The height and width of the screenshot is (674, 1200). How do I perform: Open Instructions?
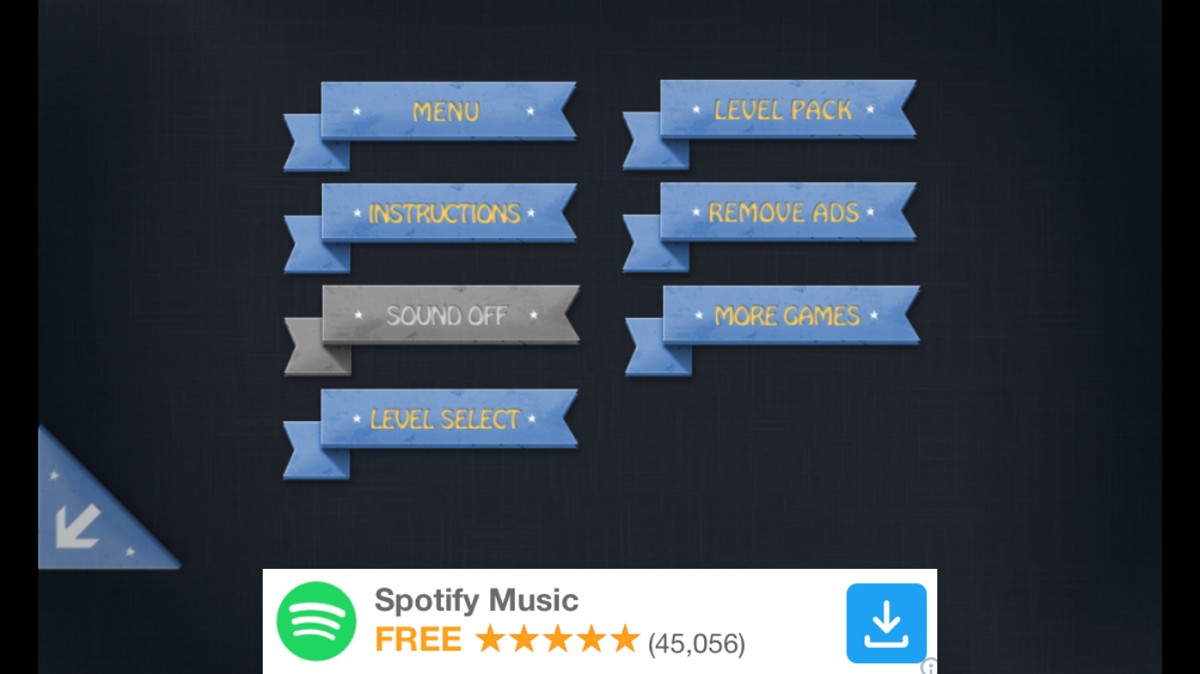tap(446, 213)
